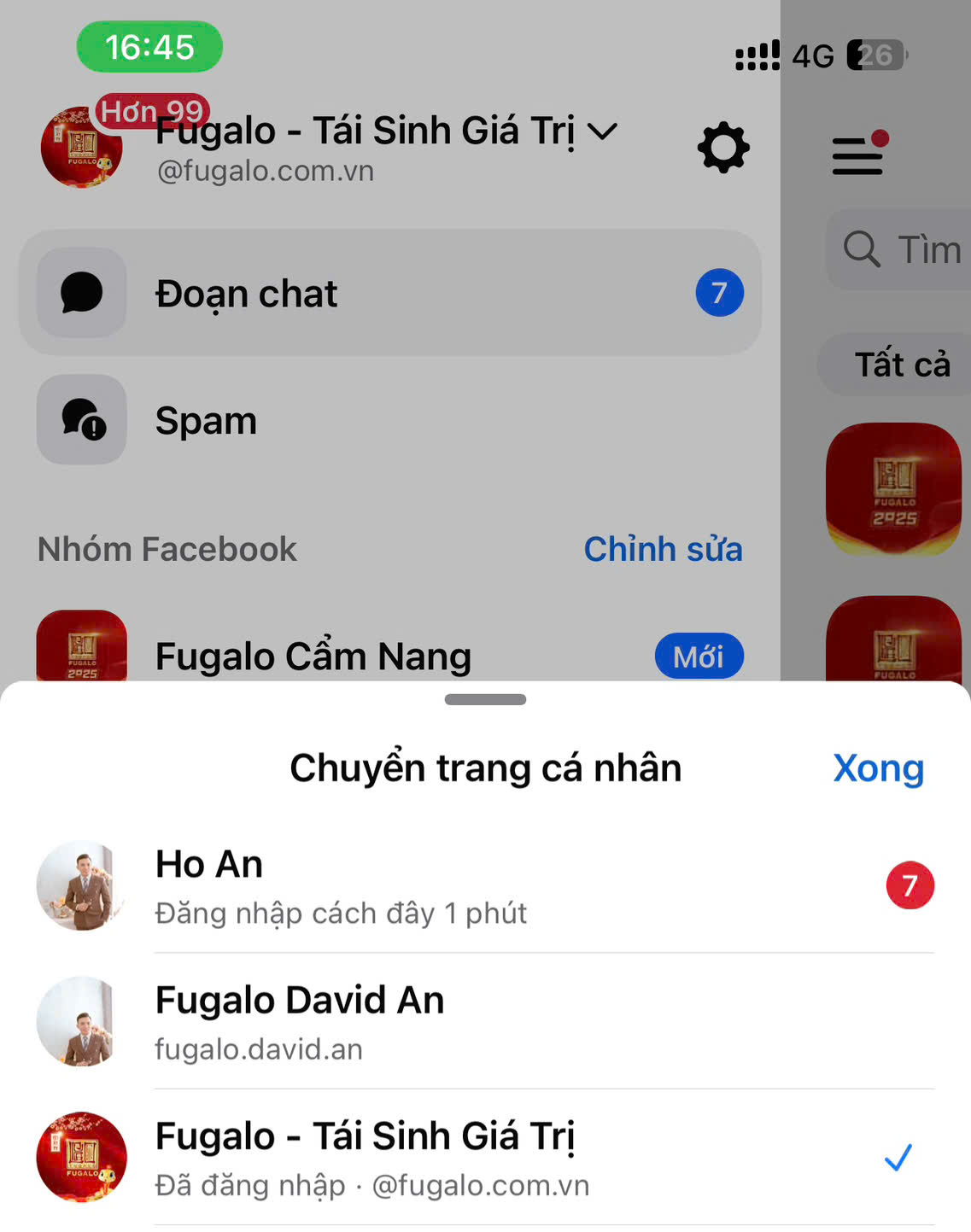Expand the account name dropdown chevron
971x1232 pixels.
pyautogui.click(x=603, y=131)
